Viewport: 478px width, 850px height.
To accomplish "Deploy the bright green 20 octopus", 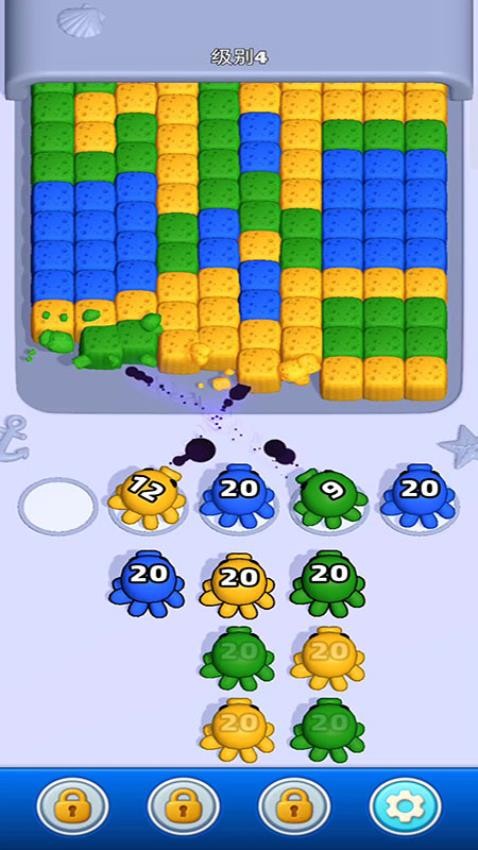I will (327, 583).
